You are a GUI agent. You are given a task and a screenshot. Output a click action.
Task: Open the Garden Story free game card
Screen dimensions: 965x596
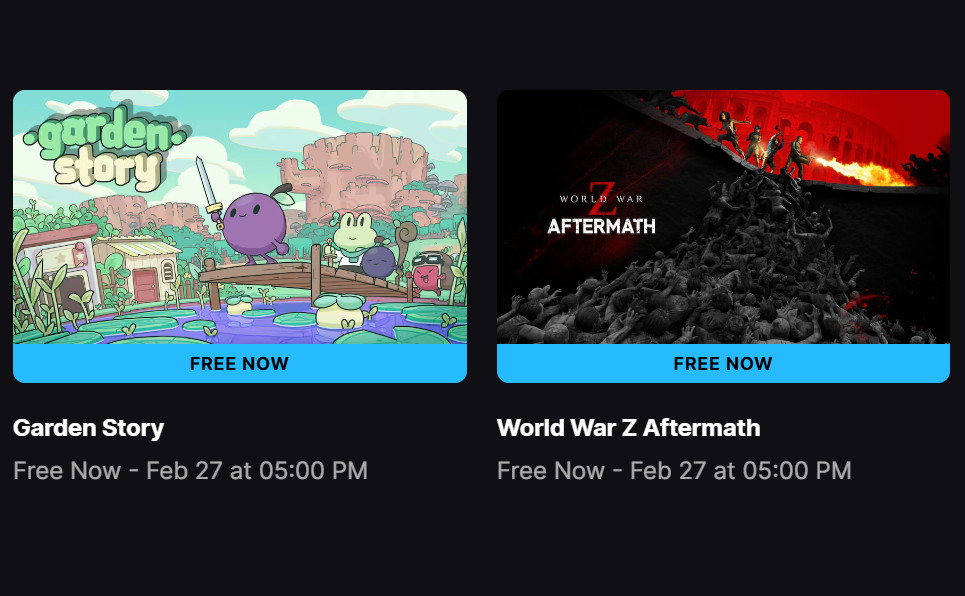(239, 235)
